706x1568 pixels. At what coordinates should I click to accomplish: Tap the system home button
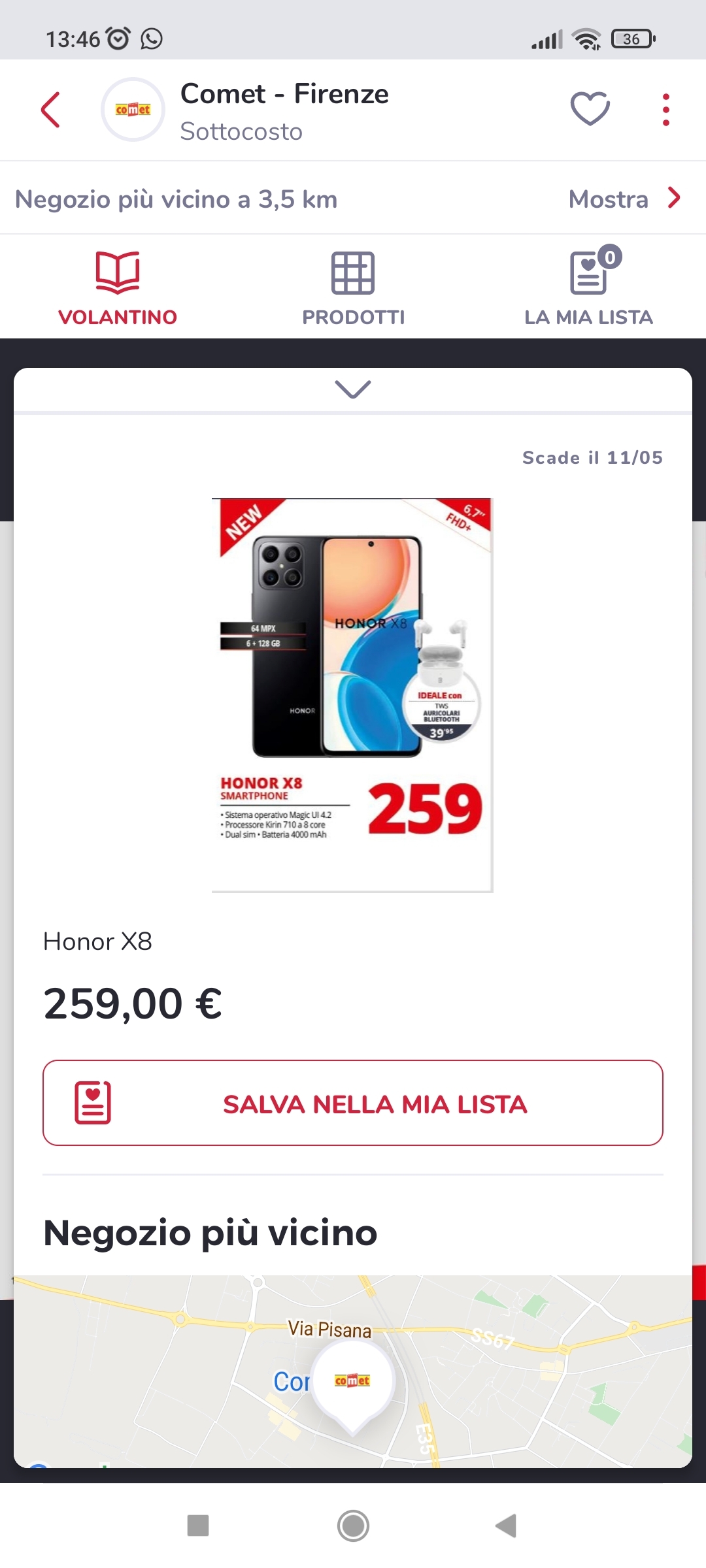pyautogui.click(x=353, y=1526)
